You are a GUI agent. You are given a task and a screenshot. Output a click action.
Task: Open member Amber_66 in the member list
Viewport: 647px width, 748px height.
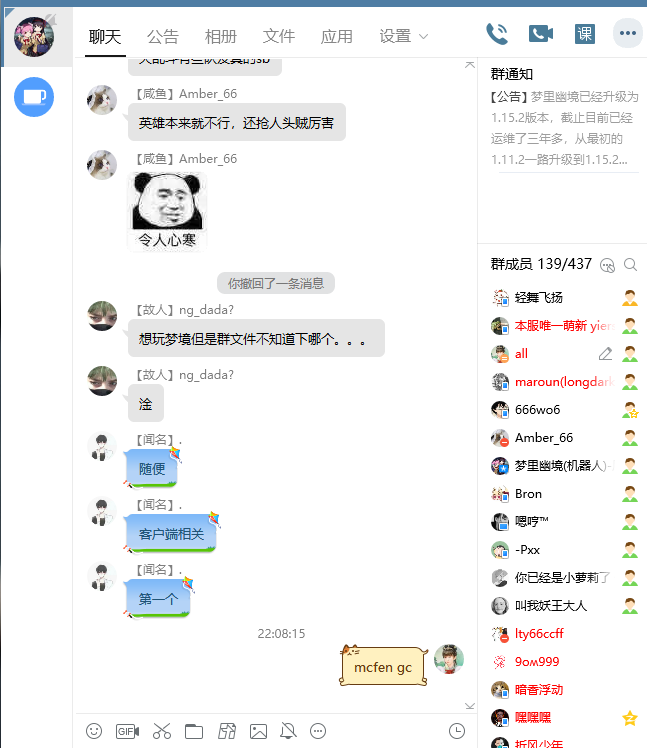pos(544,438)
